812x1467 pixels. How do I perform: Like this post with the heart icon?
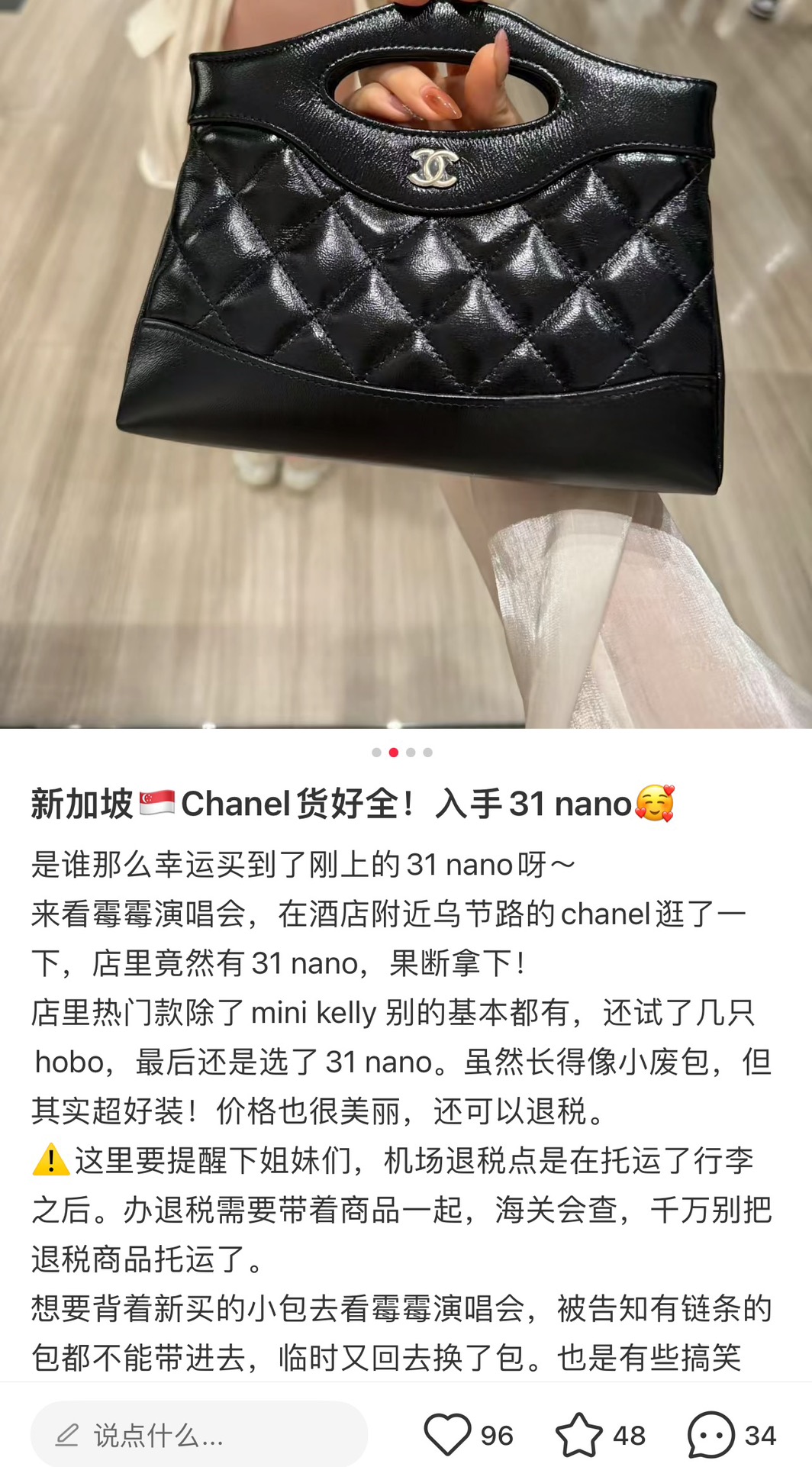(447, 1435)
